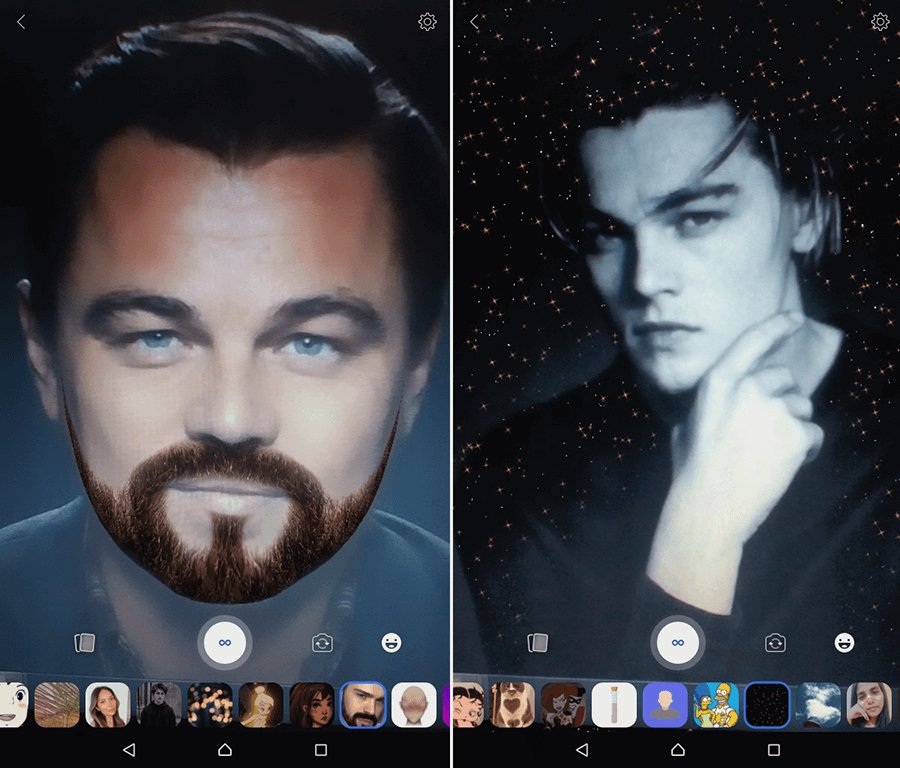The image size is (900, 768).
Task: Open settings gear on the bearded face screen
Action: click(427, 22)
